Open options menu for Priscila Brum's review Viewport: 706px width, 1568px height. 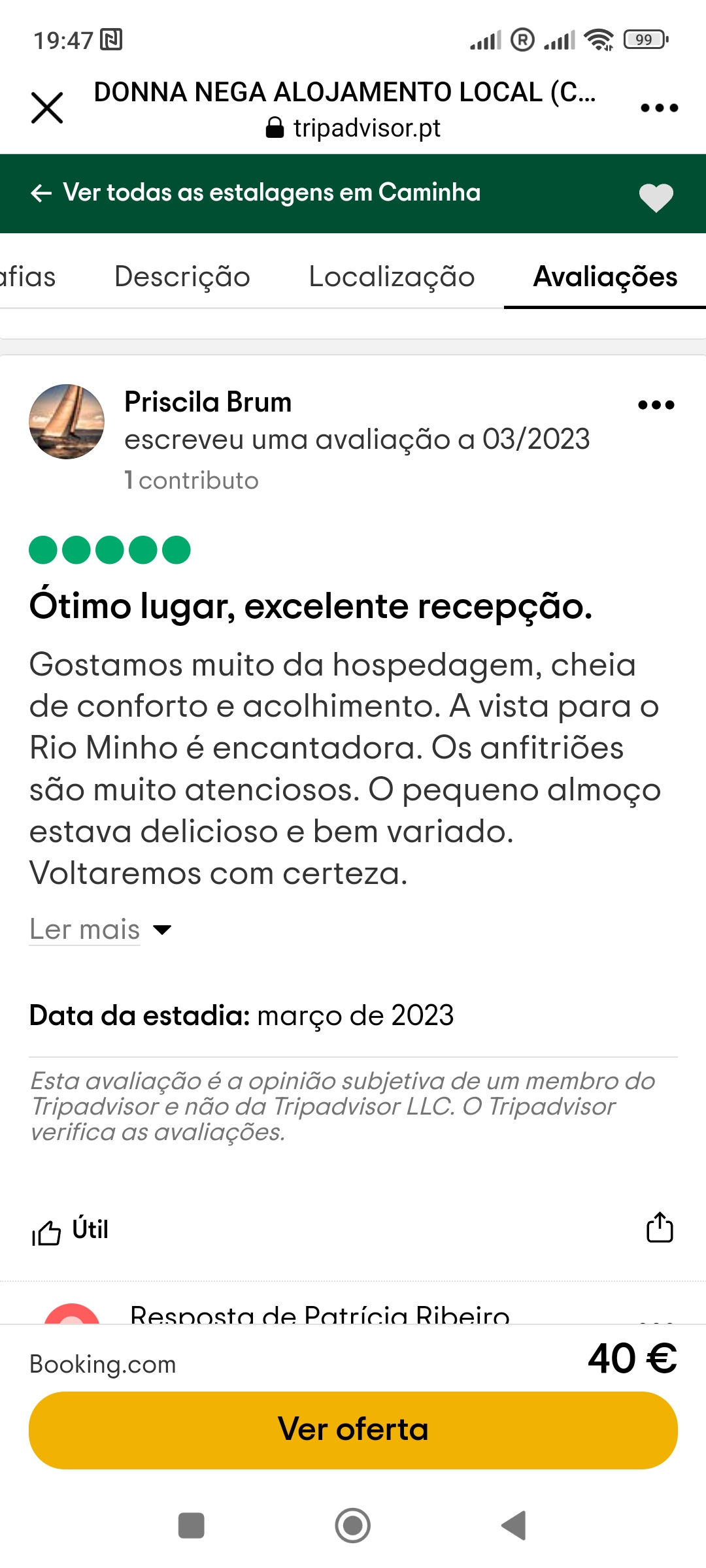tap(656, 405)
